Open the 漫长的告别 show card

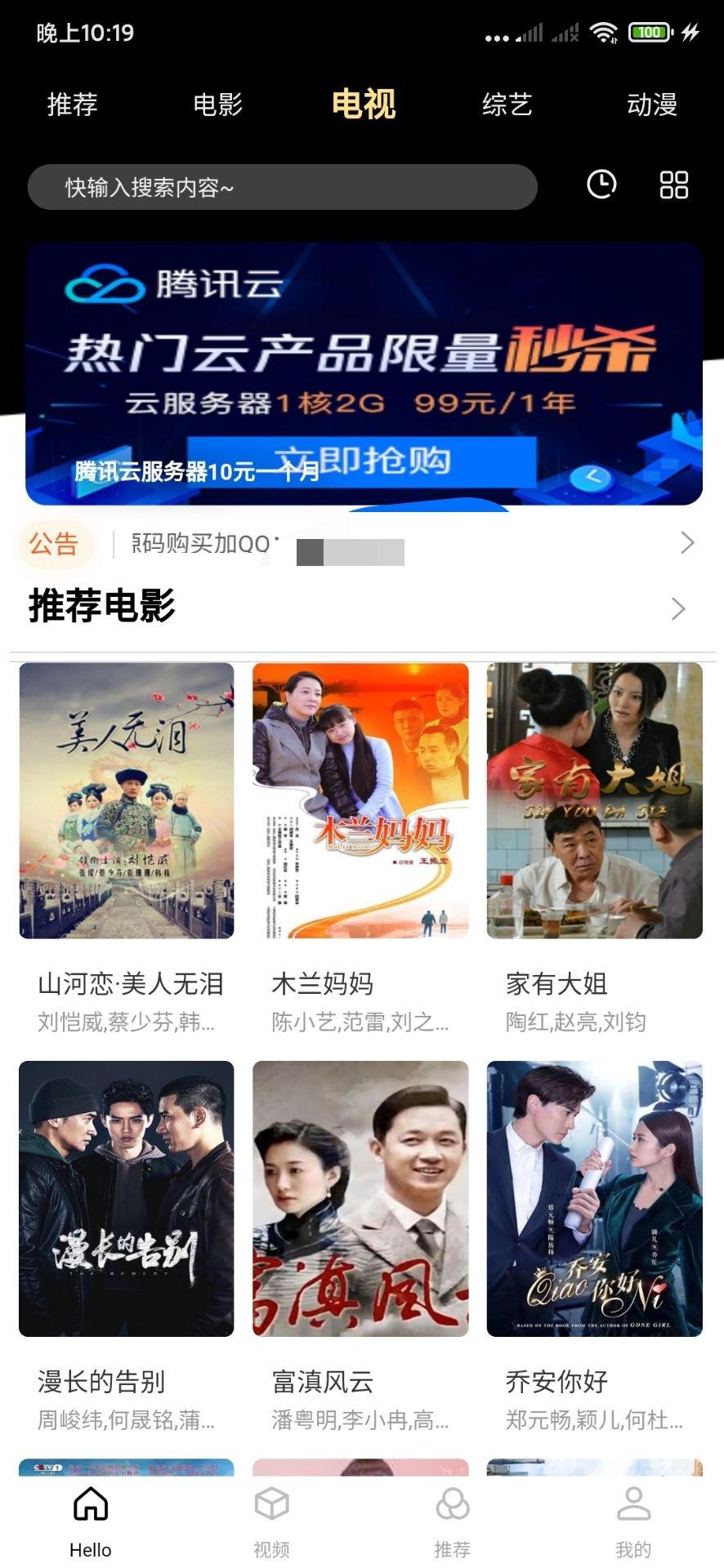(127, 1198)
